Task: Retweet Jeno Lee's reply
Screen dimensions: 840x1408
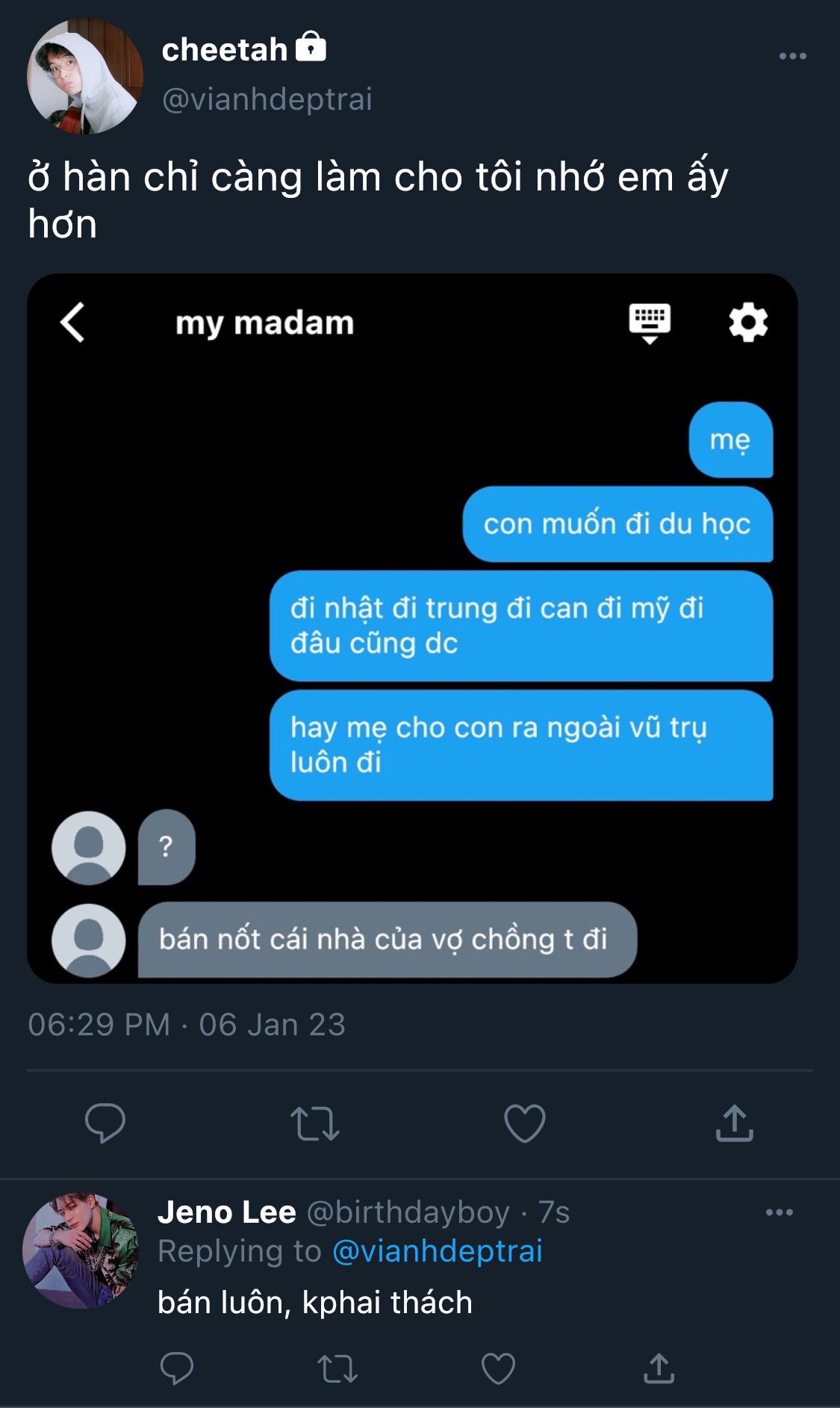Action: [337, 1369]
